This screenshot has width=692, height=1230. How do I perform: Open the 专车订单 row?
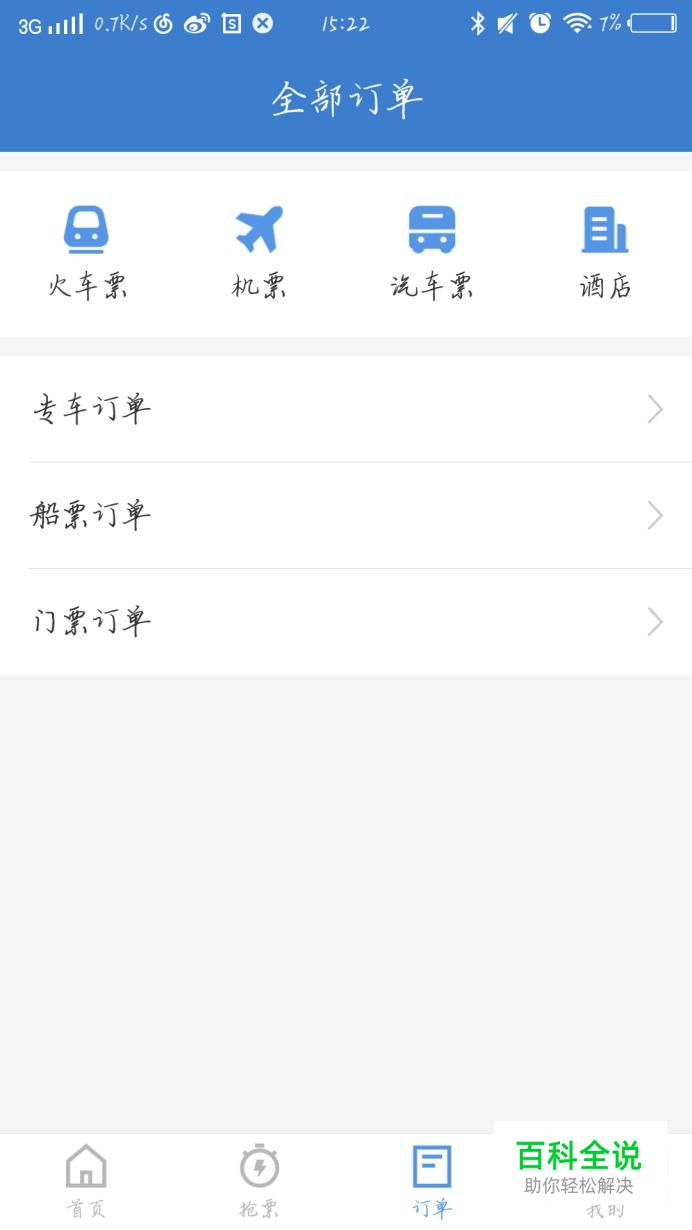(346, 409)
